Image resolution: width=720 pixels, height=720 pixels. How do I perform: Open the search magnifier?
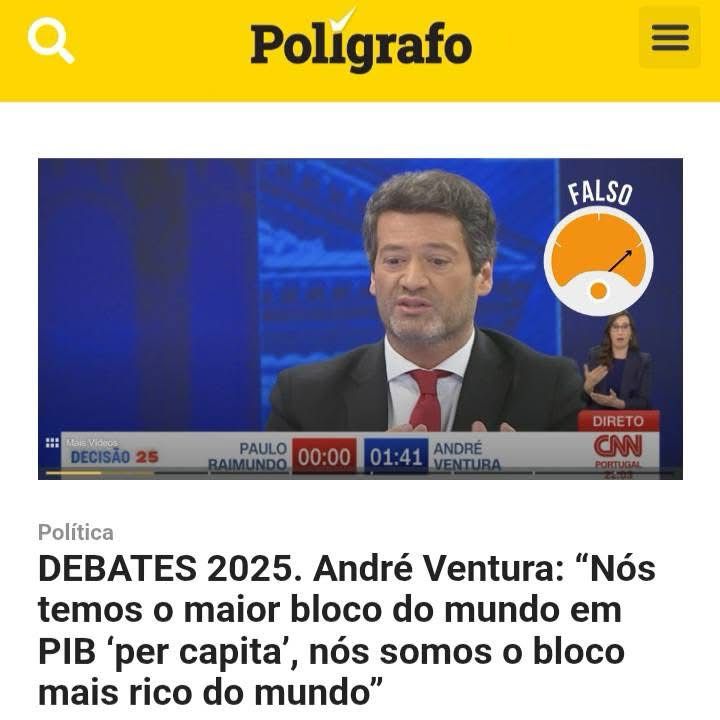click(50, 41)
